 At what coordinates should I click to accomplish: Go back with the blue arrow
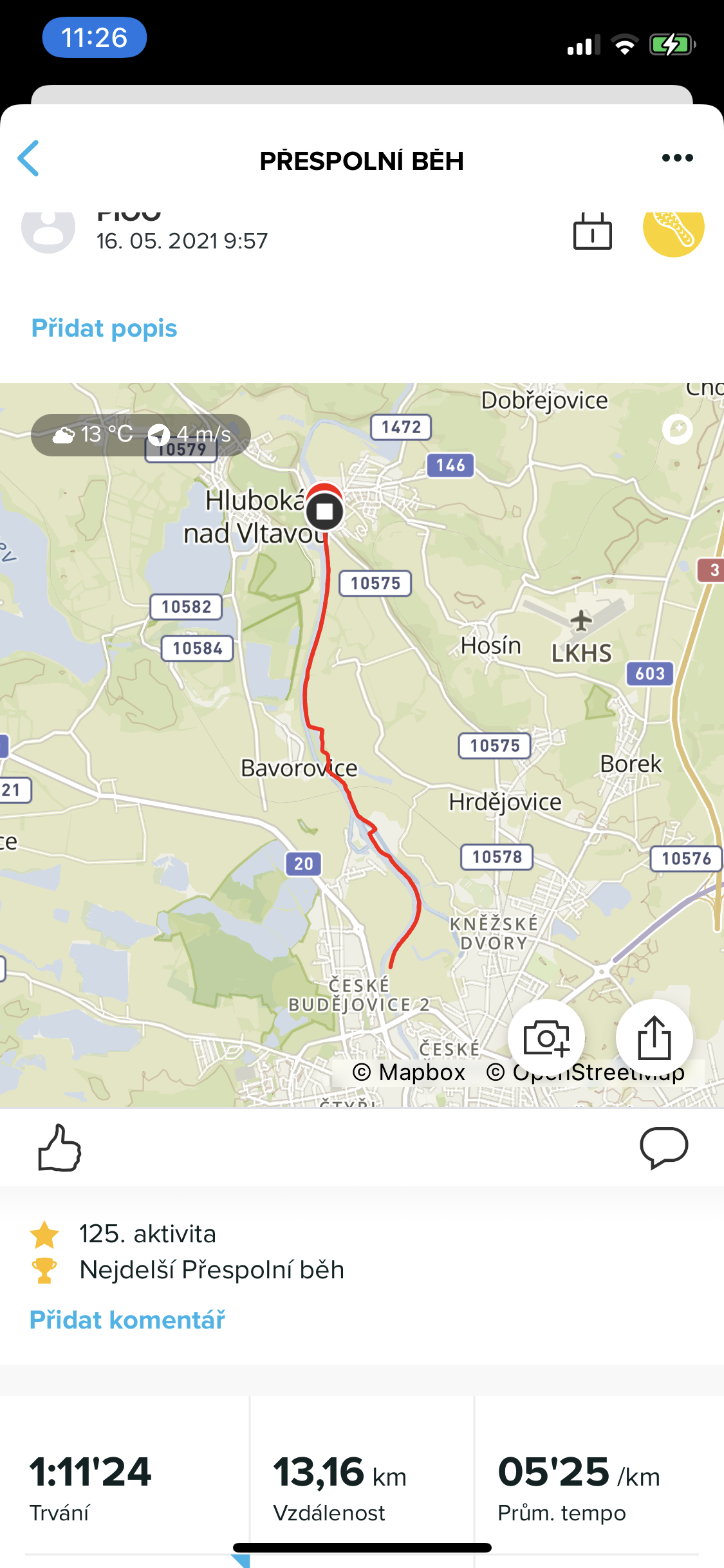(x=28, y=158)
